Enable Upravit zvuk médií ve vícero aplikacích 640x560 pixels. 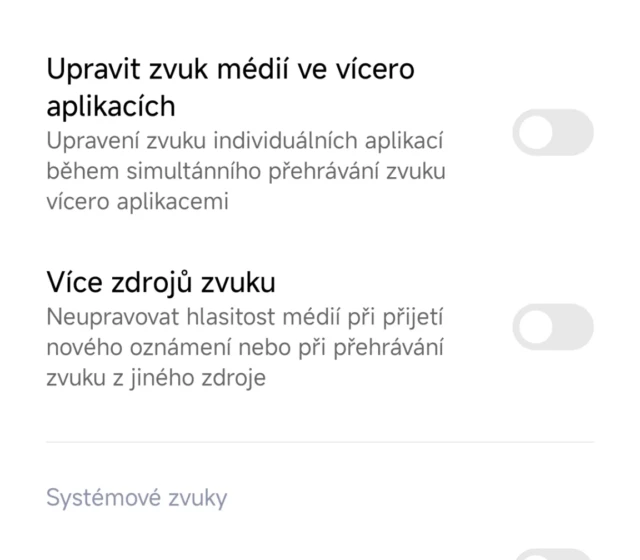(x=552, y=134)
